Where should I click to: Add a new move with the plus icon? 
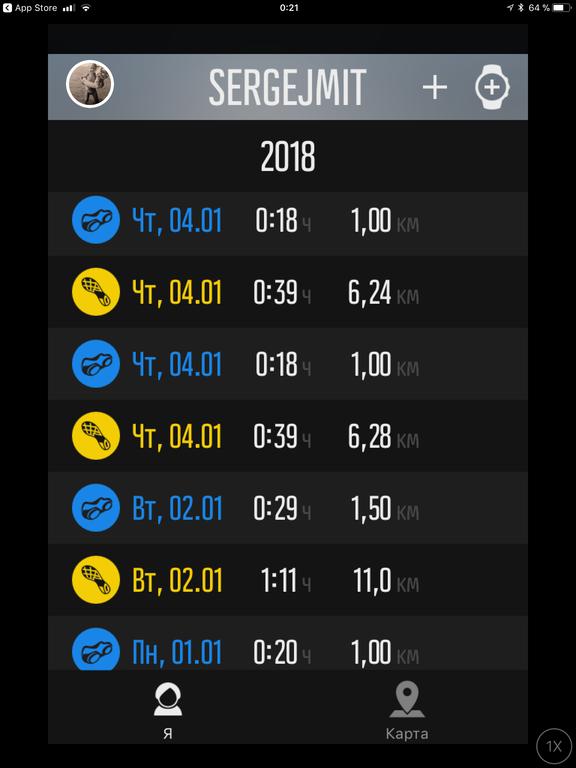click(435, 88)
